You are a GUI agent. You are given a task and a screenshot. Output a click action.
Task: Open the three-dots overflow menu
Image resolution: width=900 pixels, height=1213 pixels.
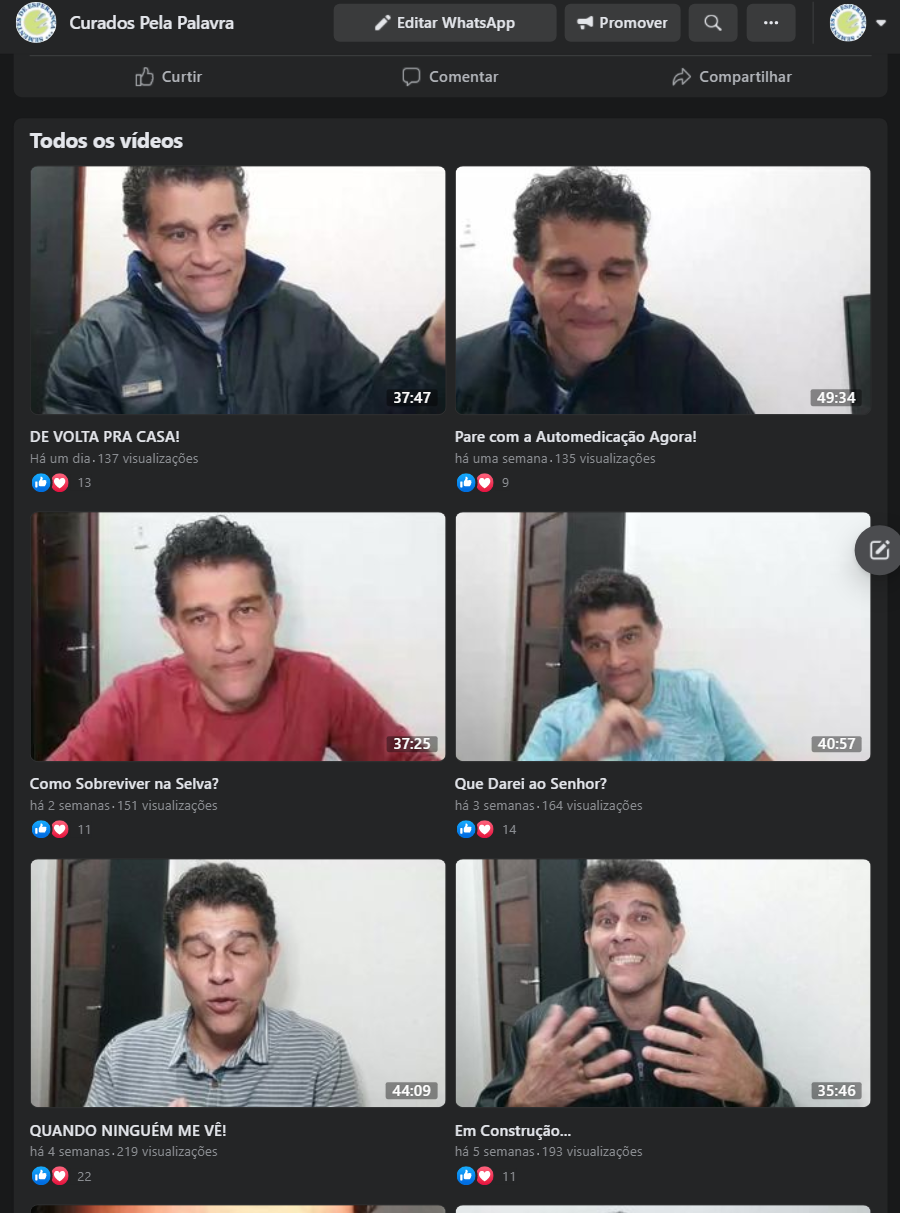[771, 23]
